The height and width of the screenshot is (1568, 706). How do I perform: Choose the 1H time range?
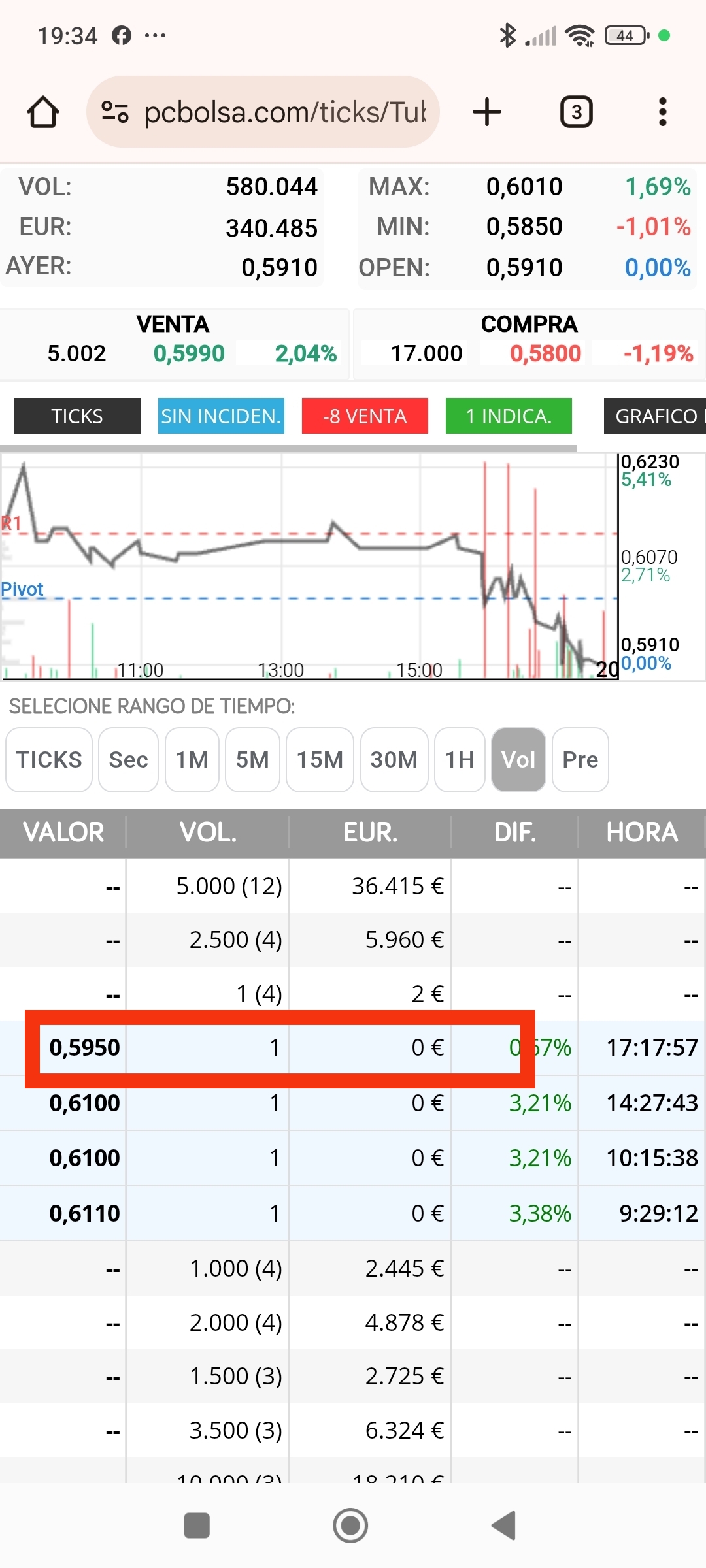click(x=460, y=760)
